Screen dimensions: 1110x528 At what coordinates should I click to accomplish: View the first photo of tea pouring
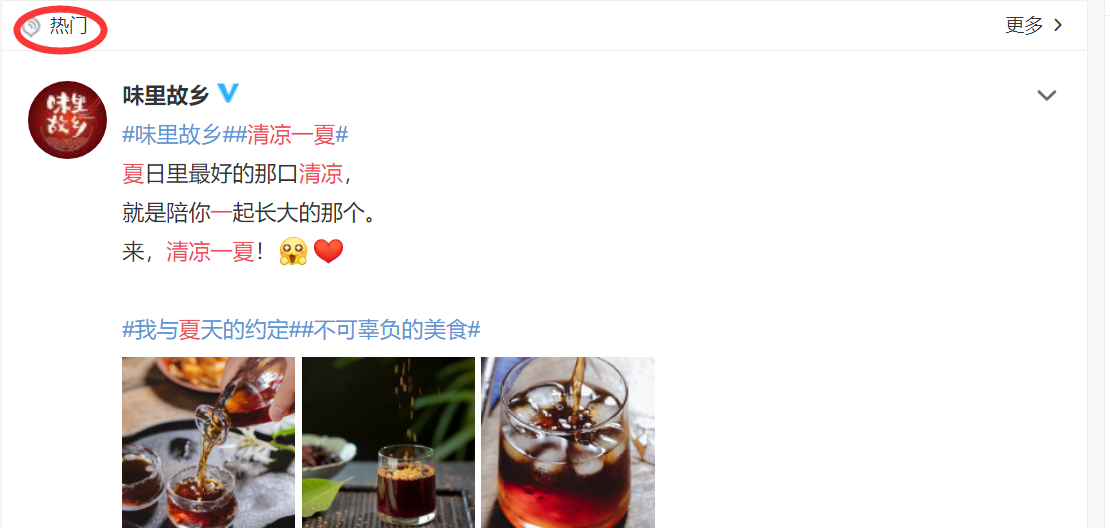point(208,442)
